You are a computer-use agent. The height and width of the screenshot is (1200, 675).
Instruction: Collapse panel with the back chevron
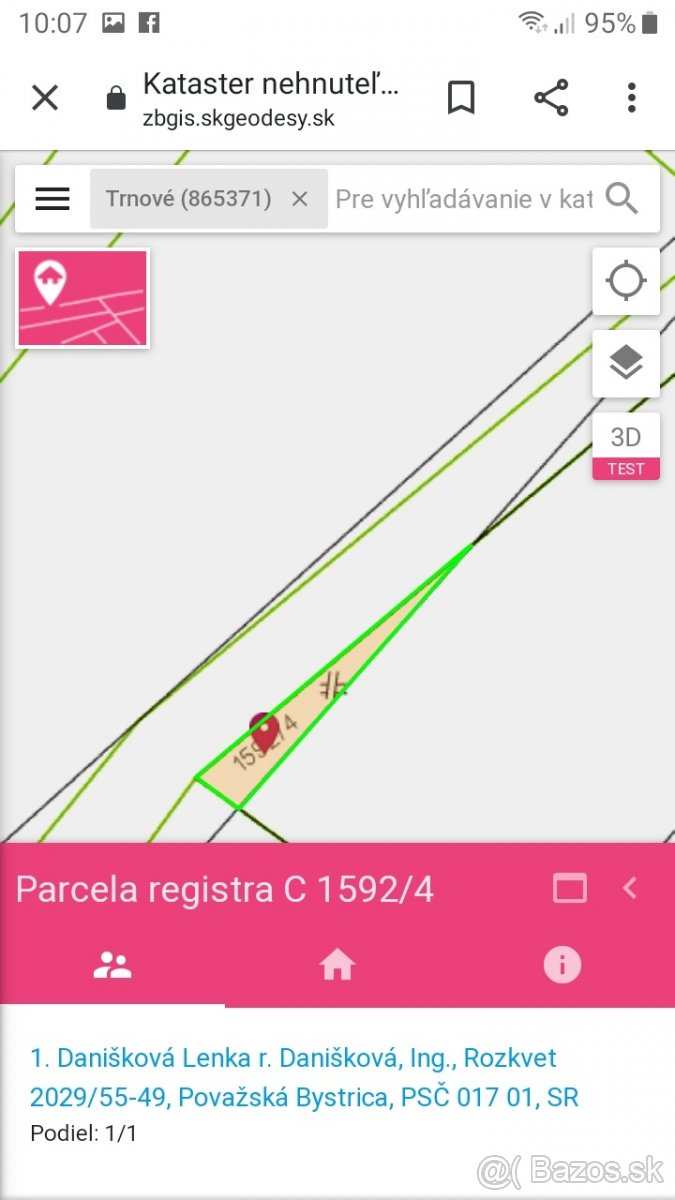pos(630,888)
